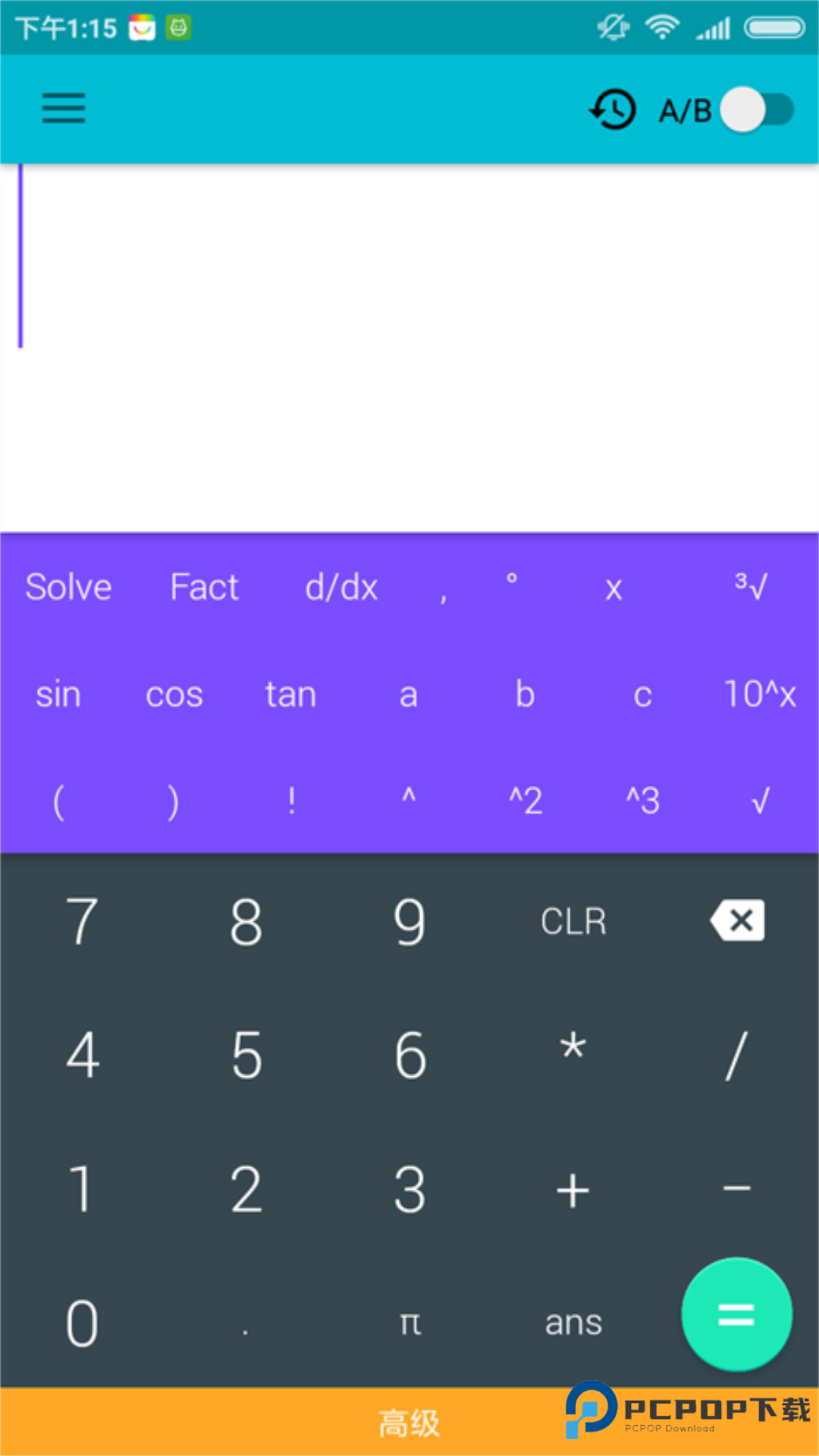Select the derivative d/dx function

point(341,586)
